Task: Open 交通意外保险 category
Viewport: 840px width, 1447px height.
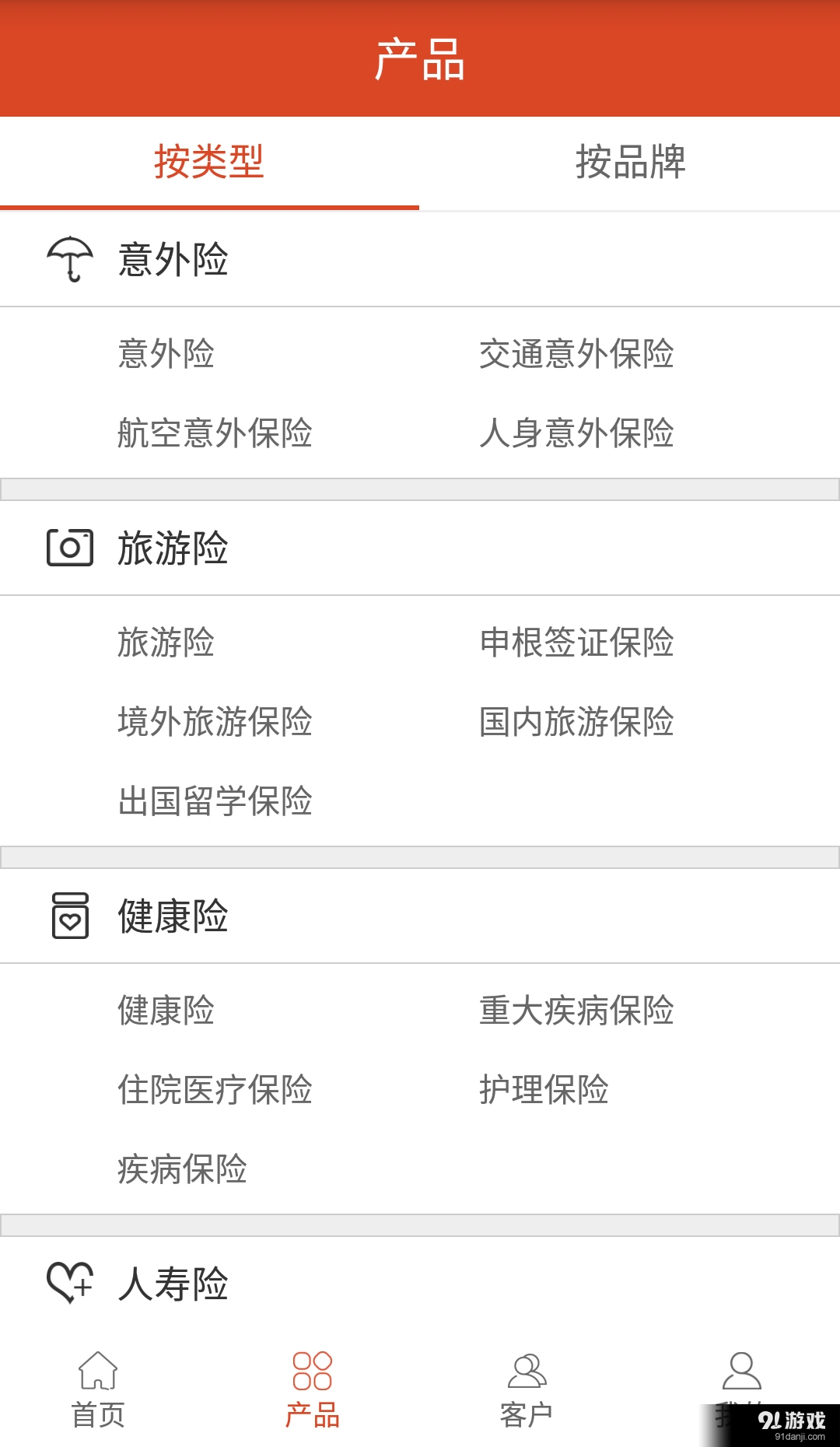Action: (576, 354)
